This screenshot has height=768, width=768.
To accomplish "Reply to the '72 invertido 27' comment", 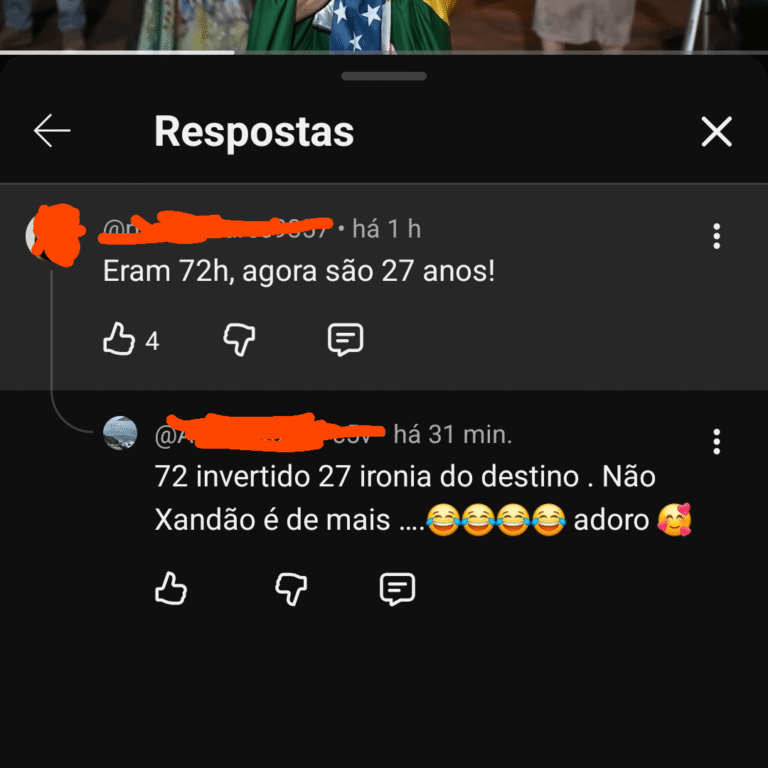I will [x=397, y=589].
